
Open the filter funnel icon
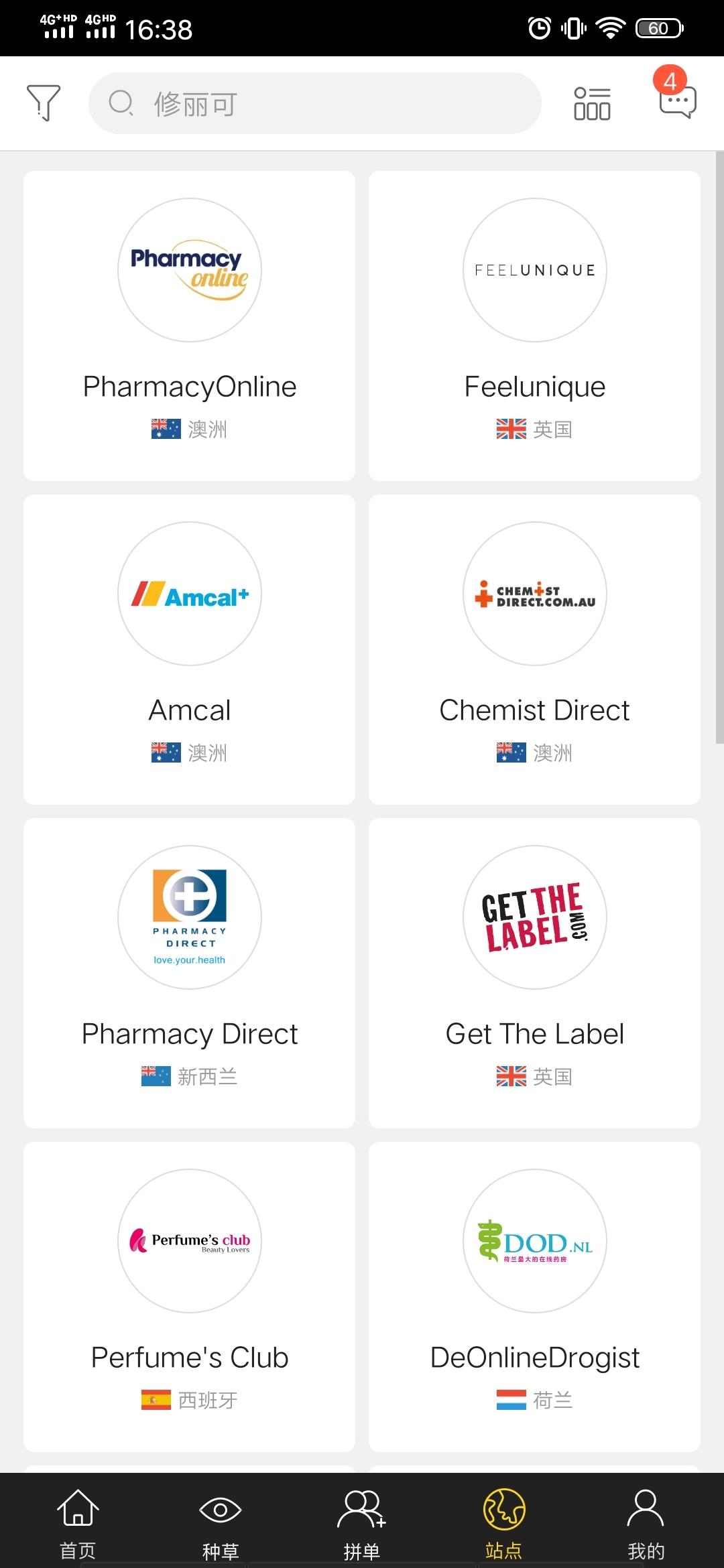44,103
